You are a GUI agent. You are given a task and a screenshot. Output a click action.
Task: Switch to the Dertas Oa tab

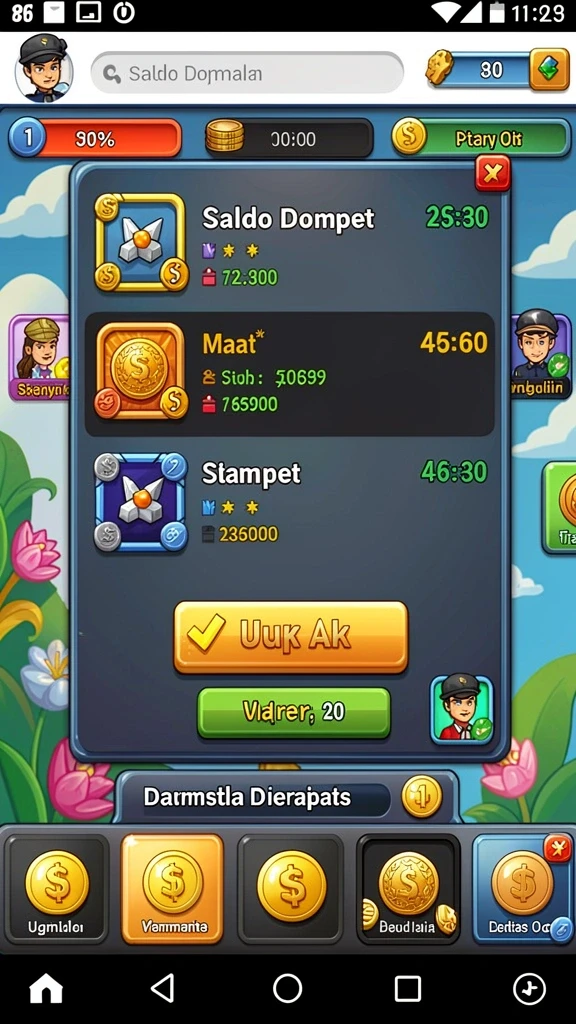pyautogui.click(x=522, y=888)
